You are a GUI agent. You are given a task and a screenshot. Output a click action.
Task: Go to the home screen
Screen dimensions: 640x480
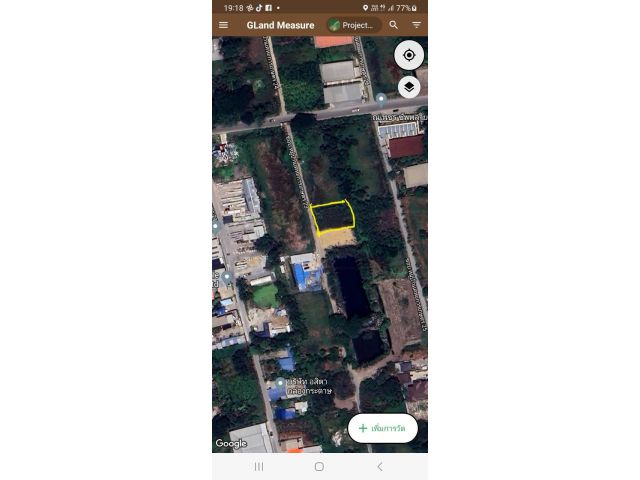pyautogui.click(x=319, y=466)
